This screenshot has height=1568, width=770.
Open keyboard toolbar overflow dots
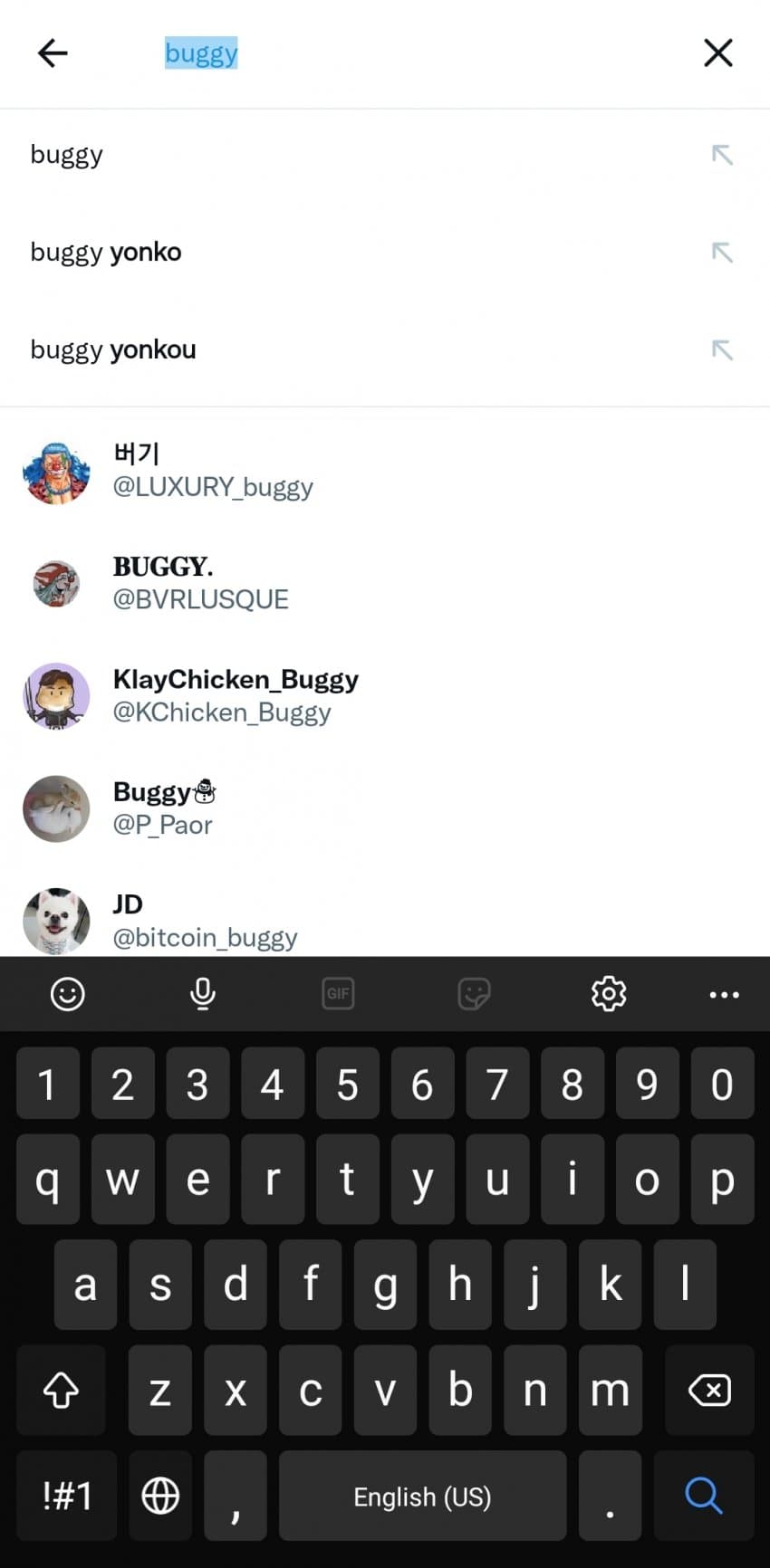point(724,994)
